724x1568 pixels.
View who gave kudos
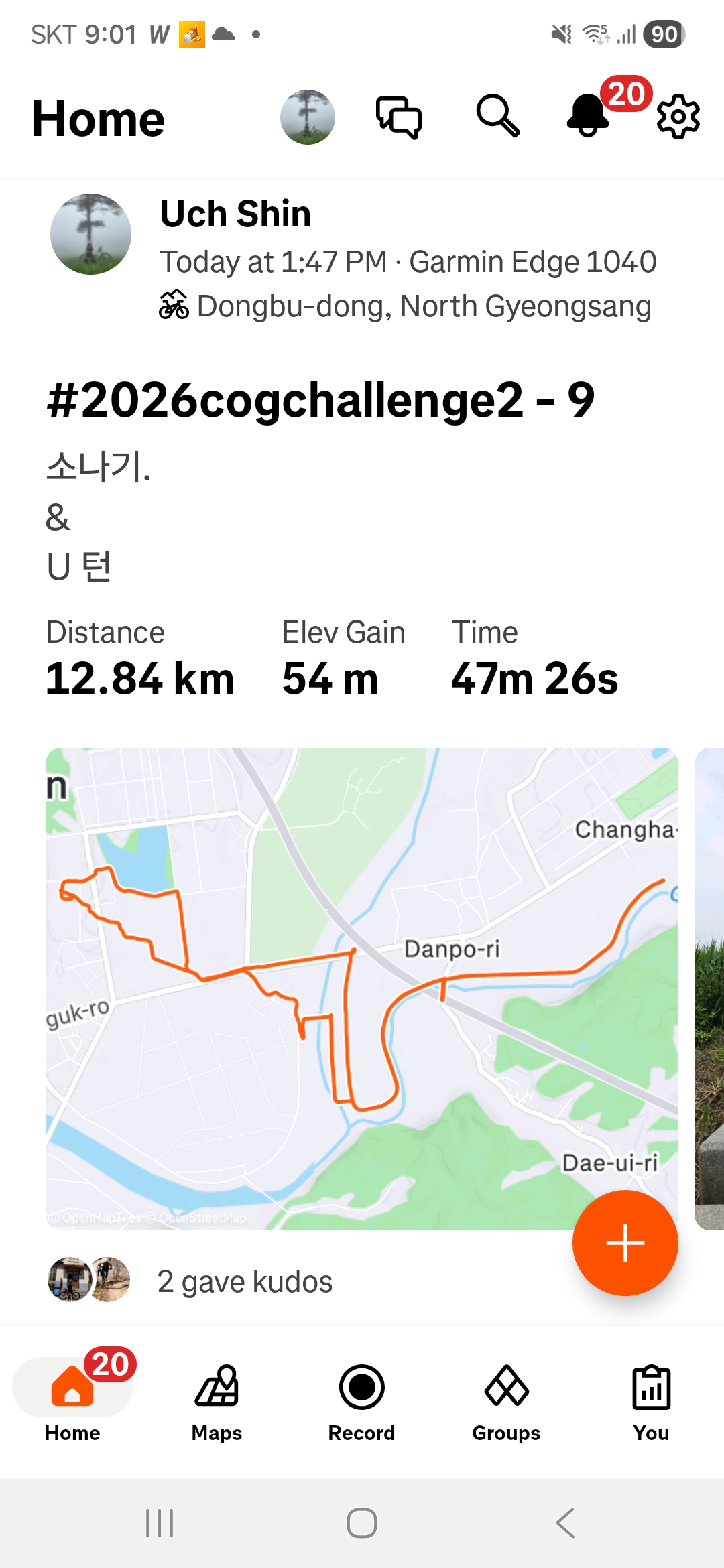coord(245,1281)
